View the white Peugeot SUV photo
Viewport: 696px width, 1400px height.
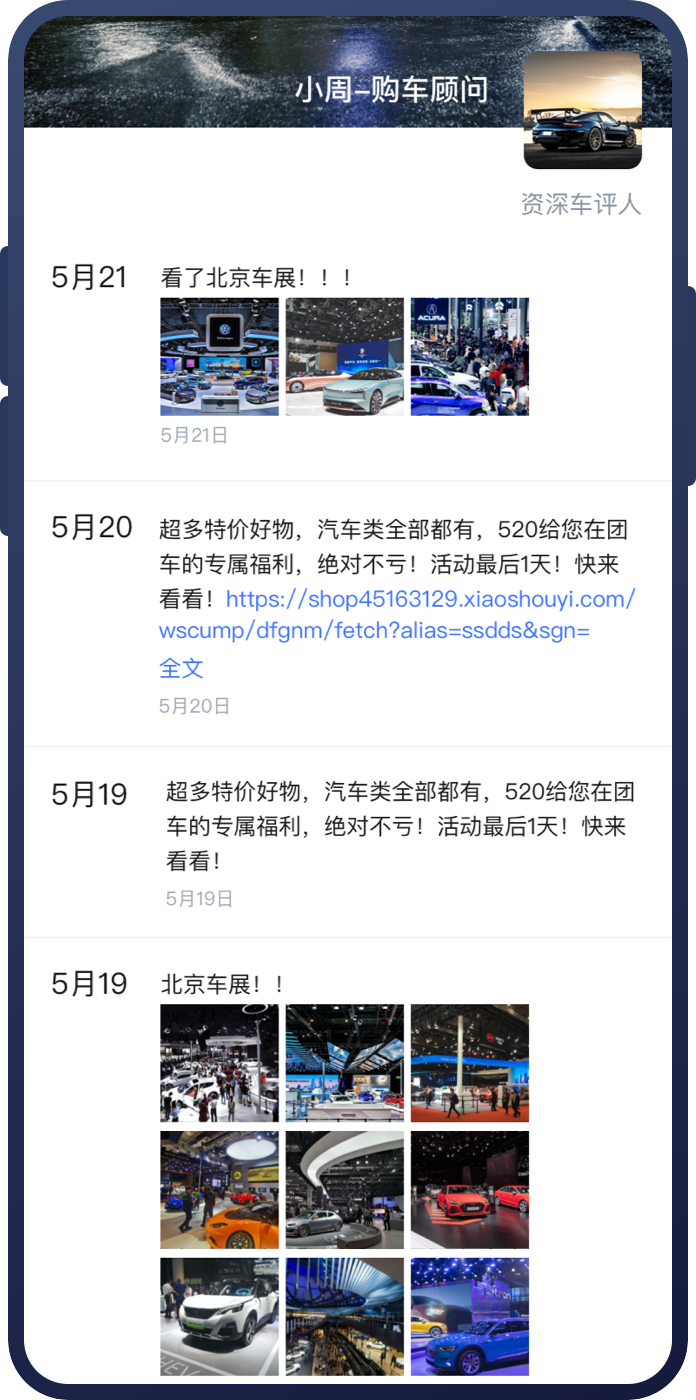click(x=219, y=1316)
